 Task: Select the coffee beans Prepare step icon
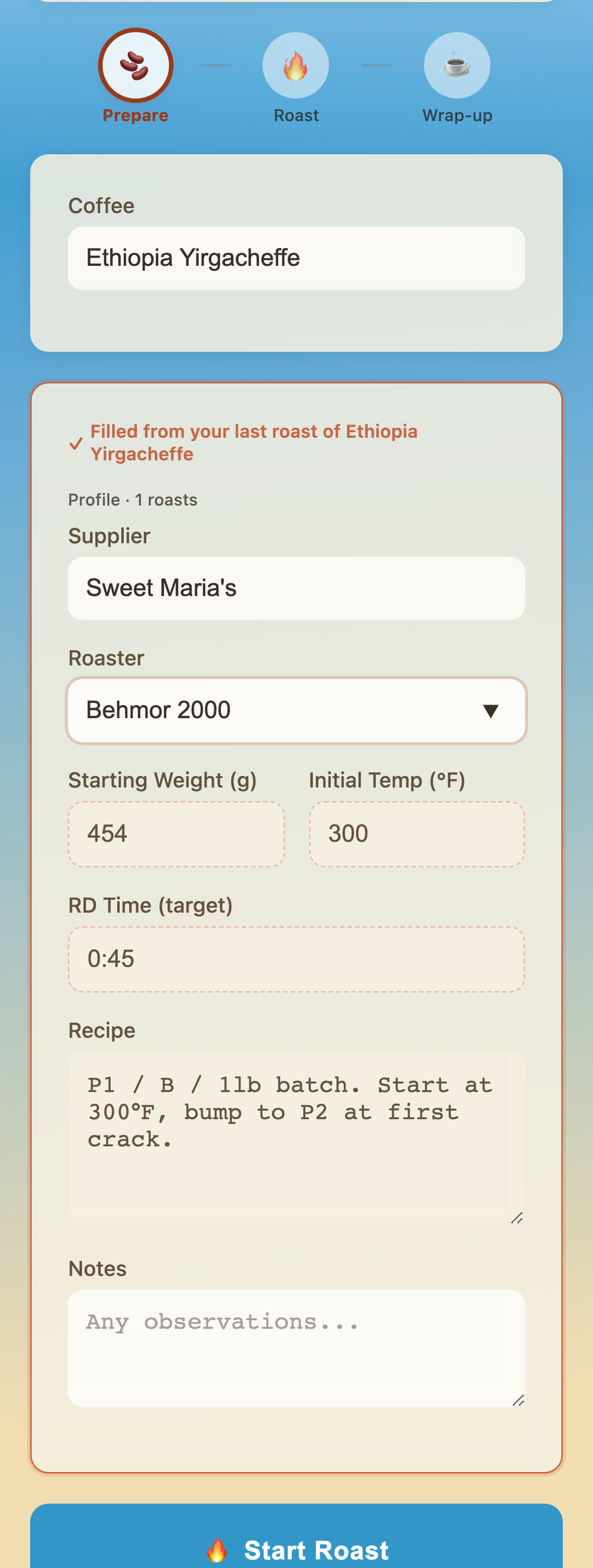point(135,65)
